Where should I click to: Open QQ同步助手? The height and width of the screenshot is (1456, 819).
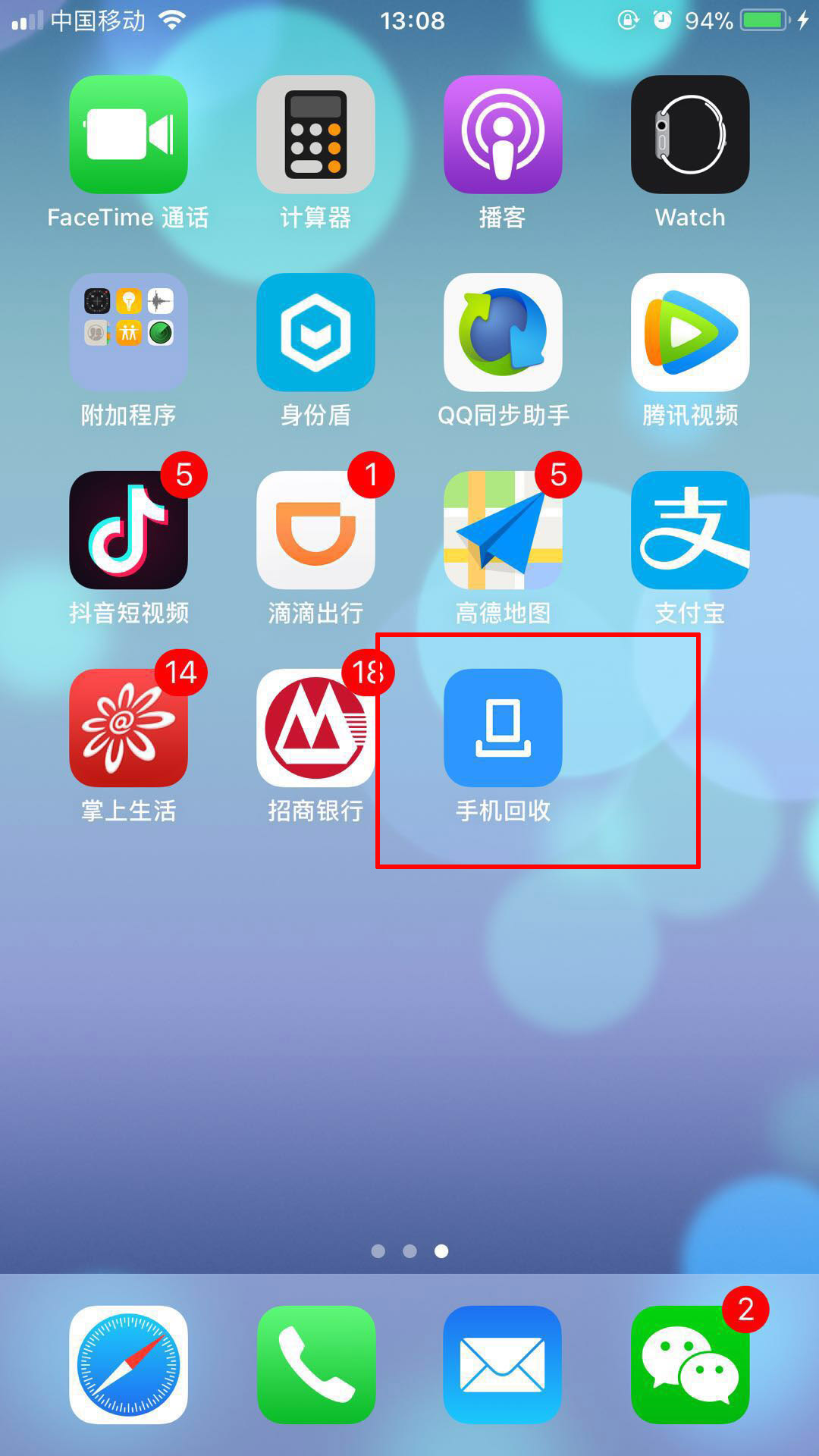pos(503,332)
